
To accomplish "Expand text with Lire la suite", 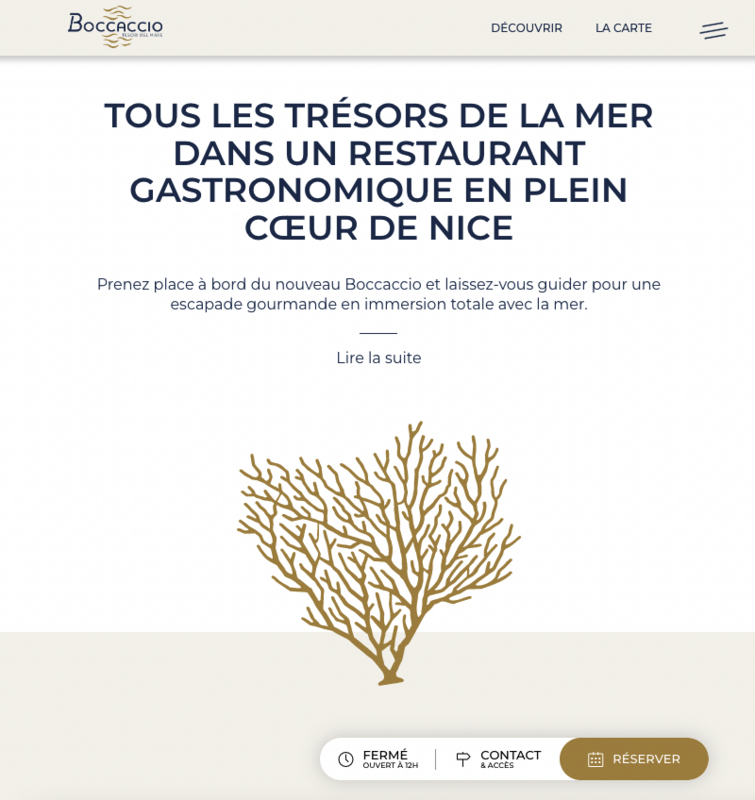I will 378,358.
